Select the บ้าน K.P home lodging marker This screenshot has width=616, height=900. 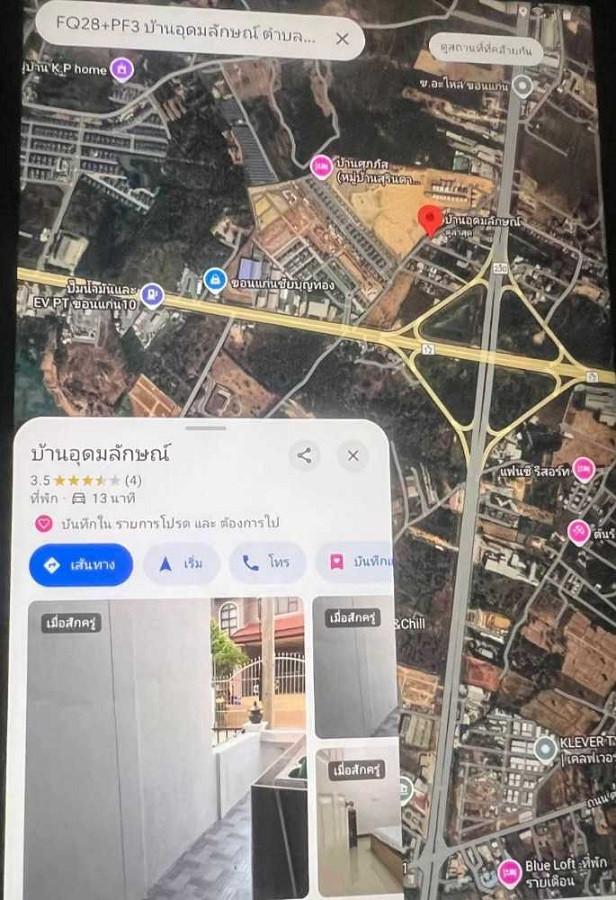(x=121, y=69)
